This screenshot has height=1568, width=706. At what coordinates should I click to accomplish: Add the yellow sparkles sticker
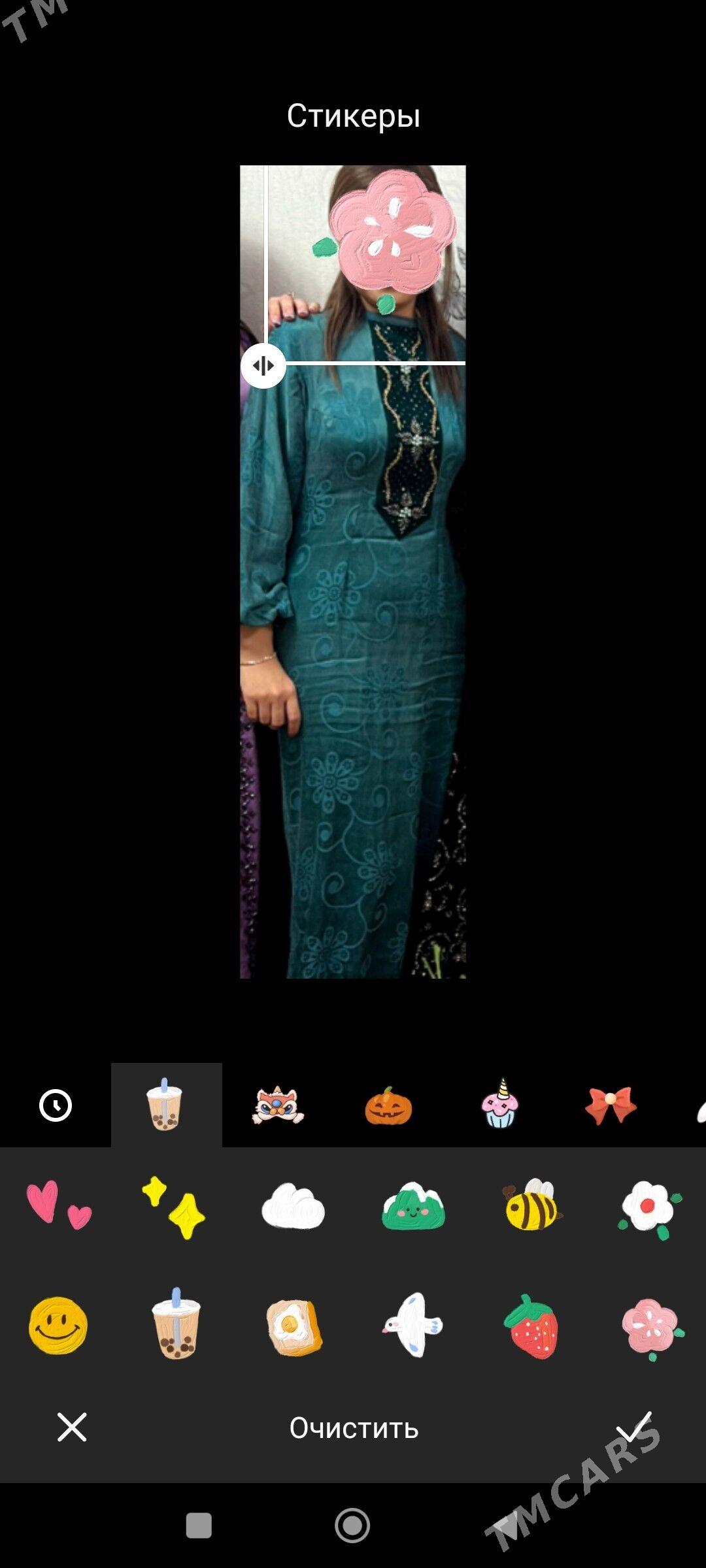click(175, 1207)
